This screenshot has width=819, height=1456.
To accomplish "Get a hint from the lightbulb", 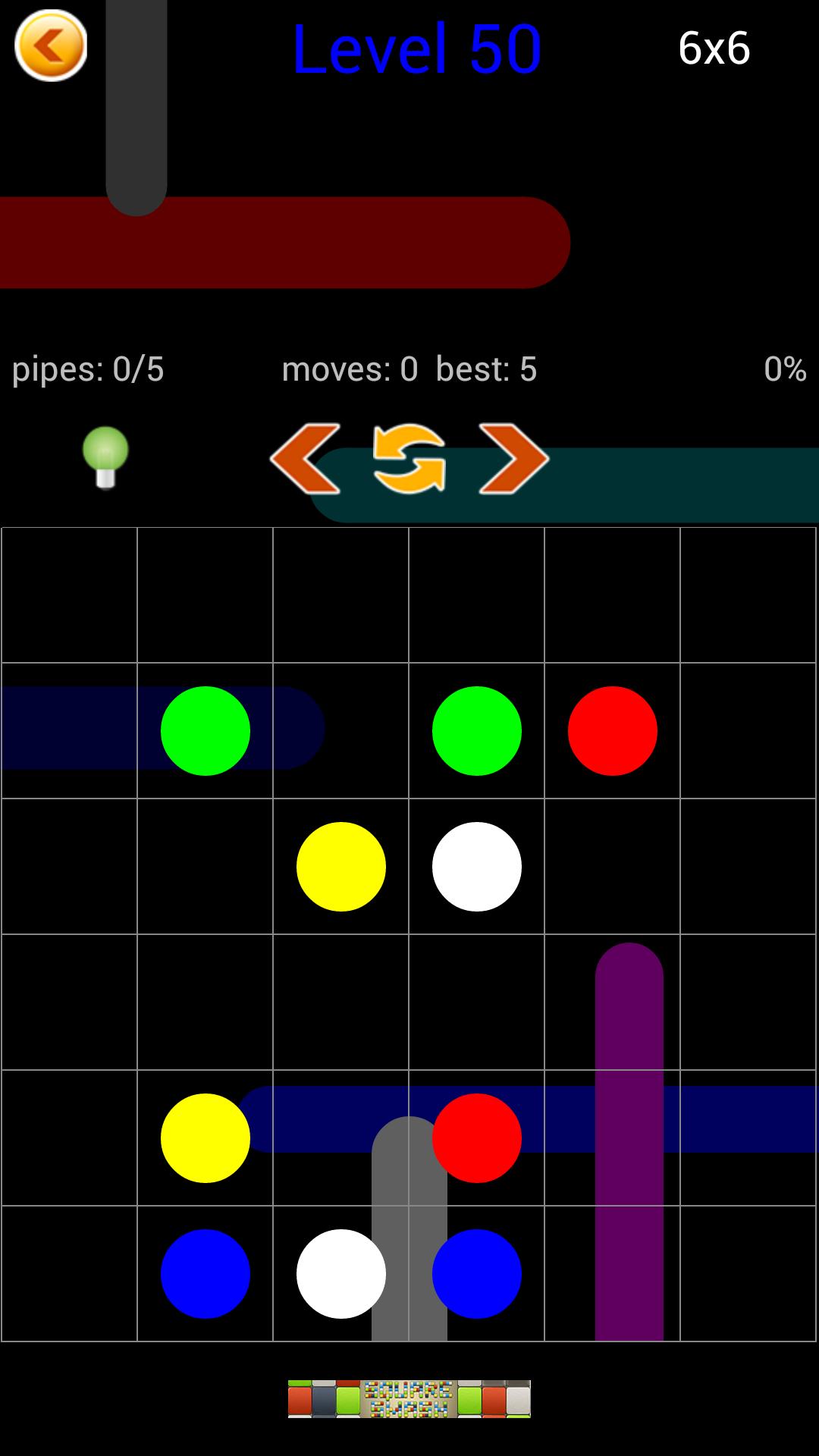I will 105,457.
